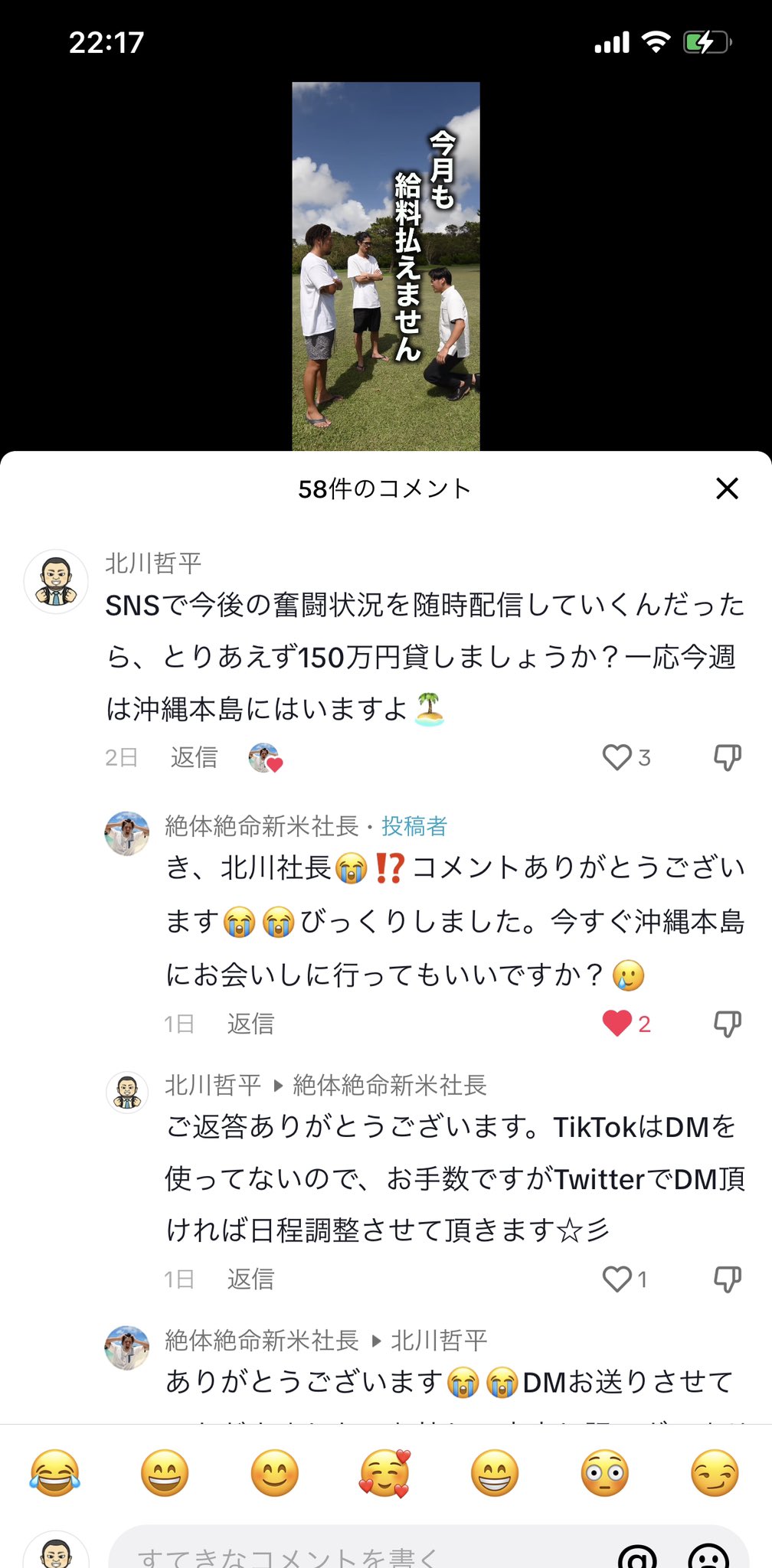This screenshot has height=1568, width=772.
Task: Unlike 絶体絶命新米社長's reply with 2 likes
Action: pyautogui.click(x=617, y=1024)
